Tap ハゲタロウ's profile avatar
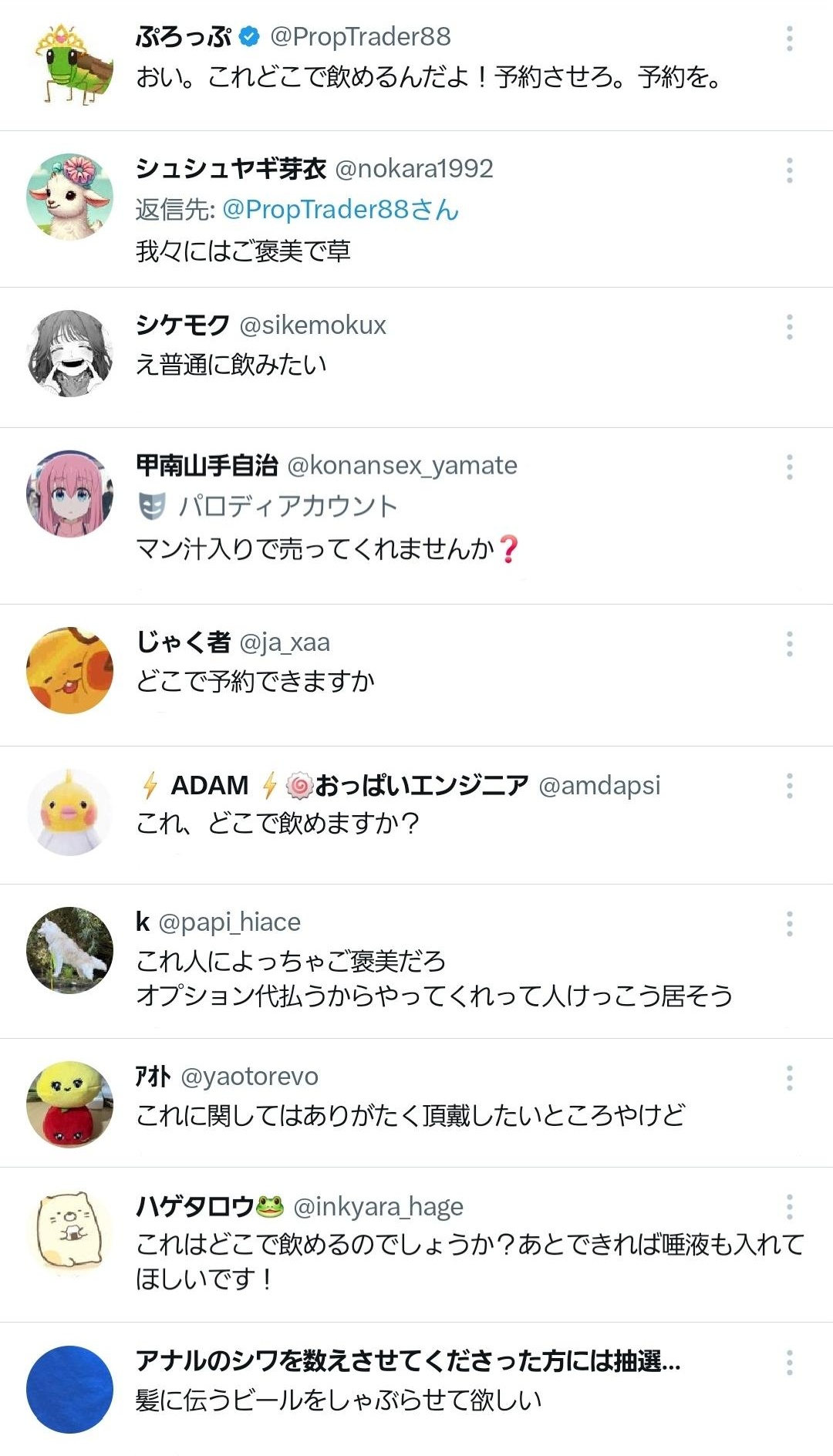Viewport: 833px width, 1456px height. [70, 1232]
